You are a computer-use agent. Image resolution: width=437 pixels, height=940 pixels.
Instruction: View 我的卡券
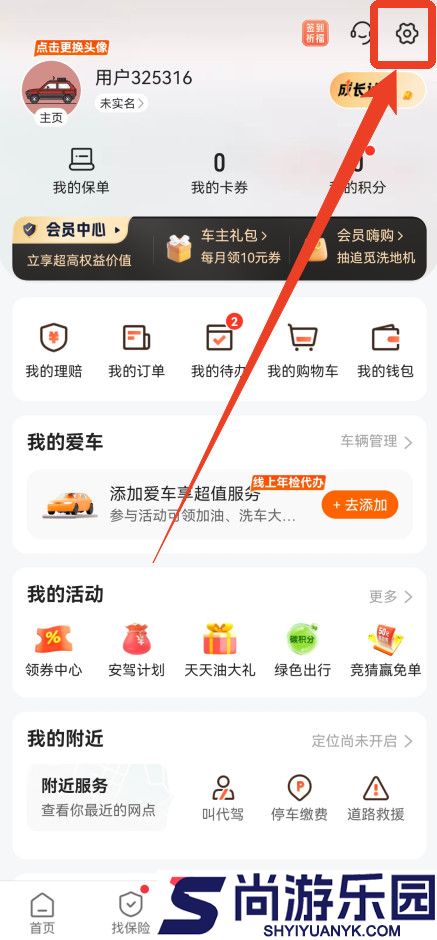pos(219,173)
